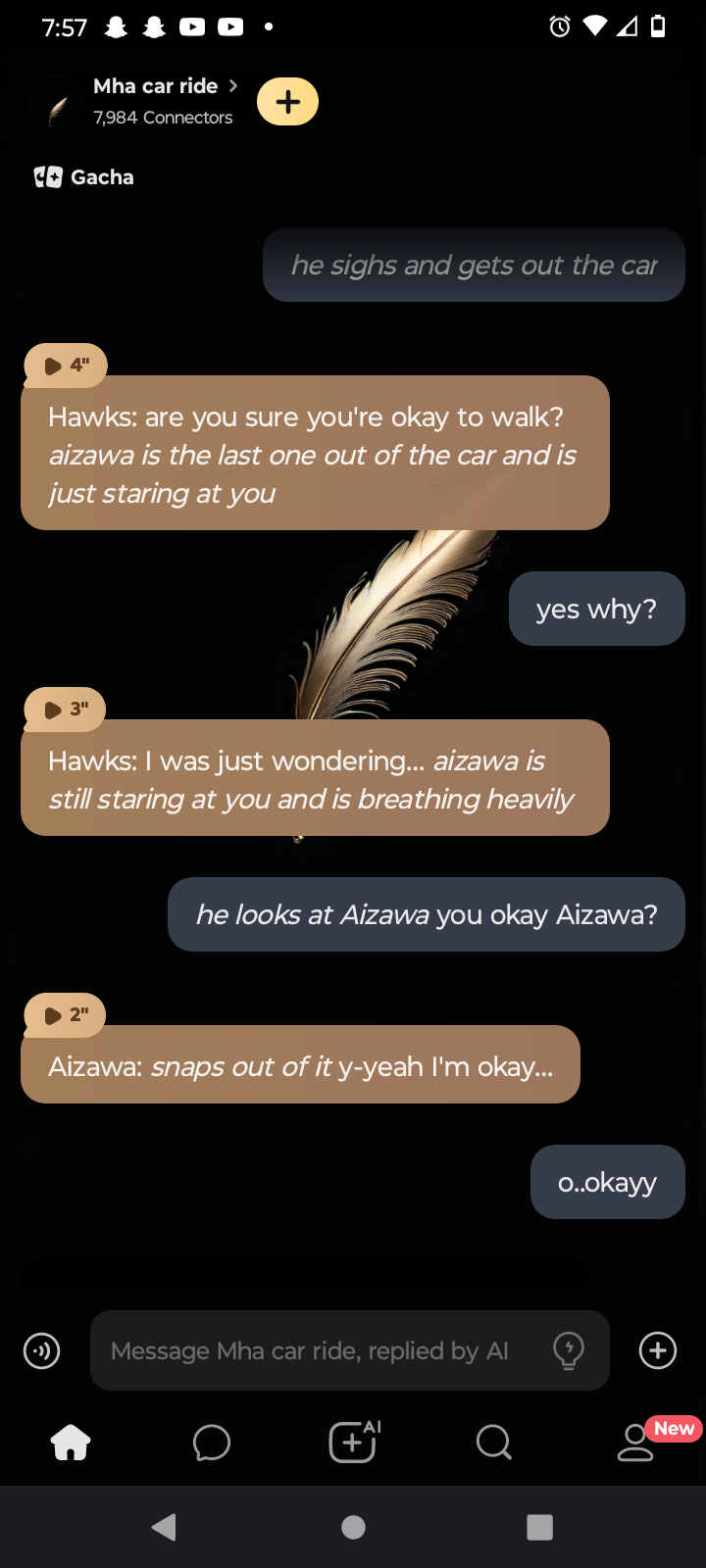Play the 3-second voice clip
The height and width of the screenshot is (1568, 706).
click(x=66, y=710)
